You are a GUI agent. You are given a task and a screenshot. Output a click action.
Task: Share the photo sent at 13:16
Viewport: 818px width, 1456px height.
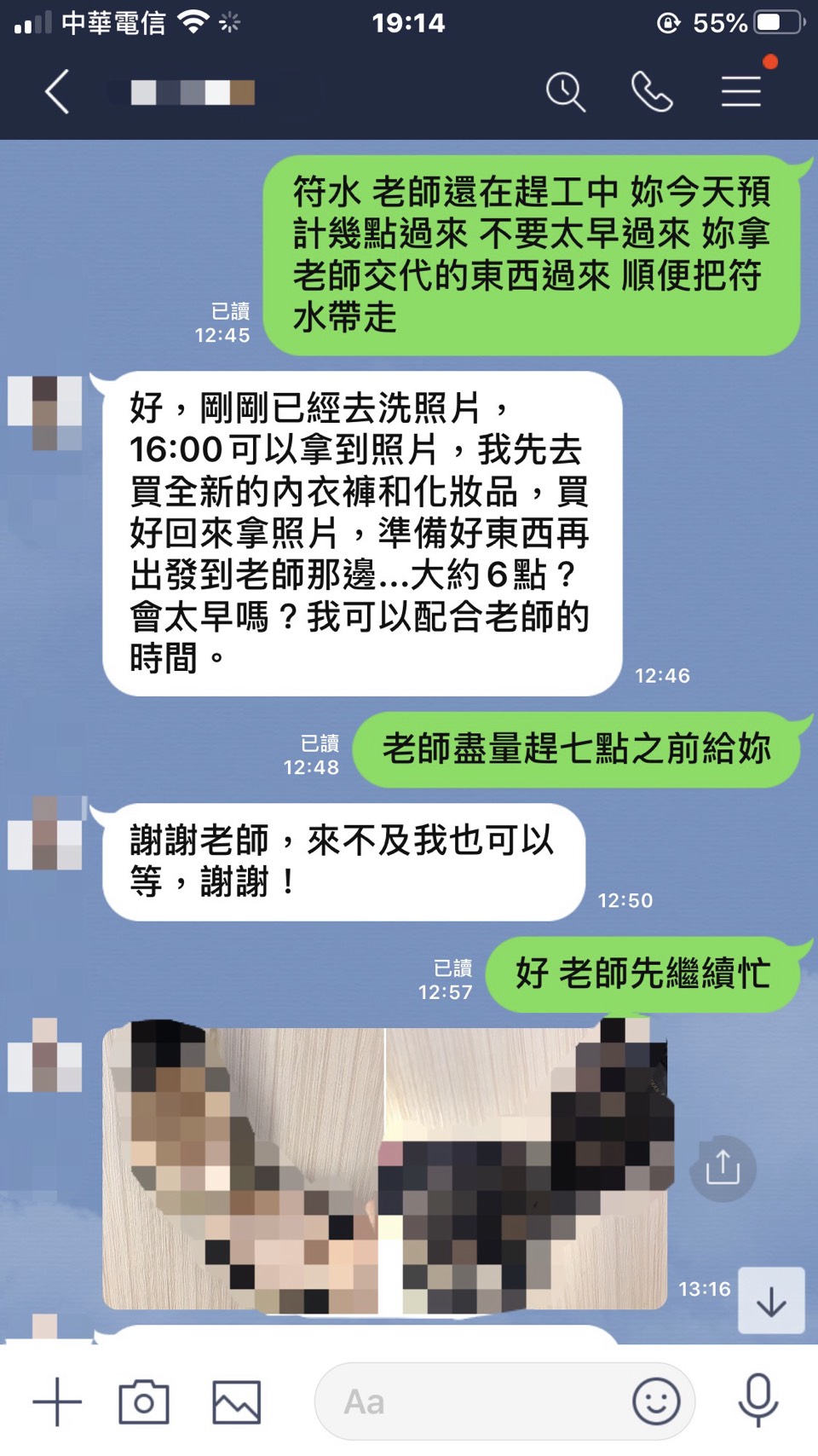click(723, 1168)
